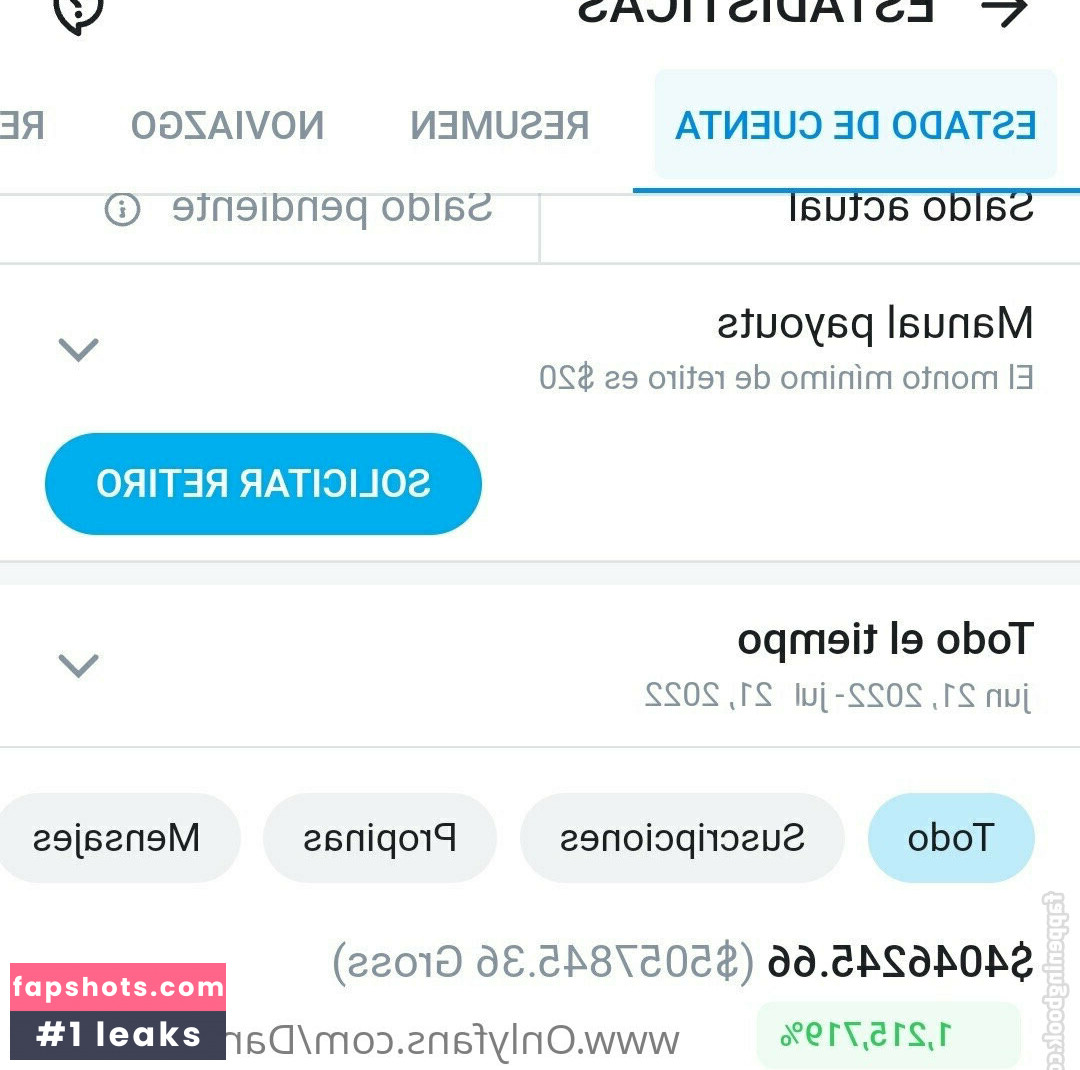Open the Todo el tiempo date range dropdown
Viewport: 1080px width, 1070px height.
coord(78,665)
